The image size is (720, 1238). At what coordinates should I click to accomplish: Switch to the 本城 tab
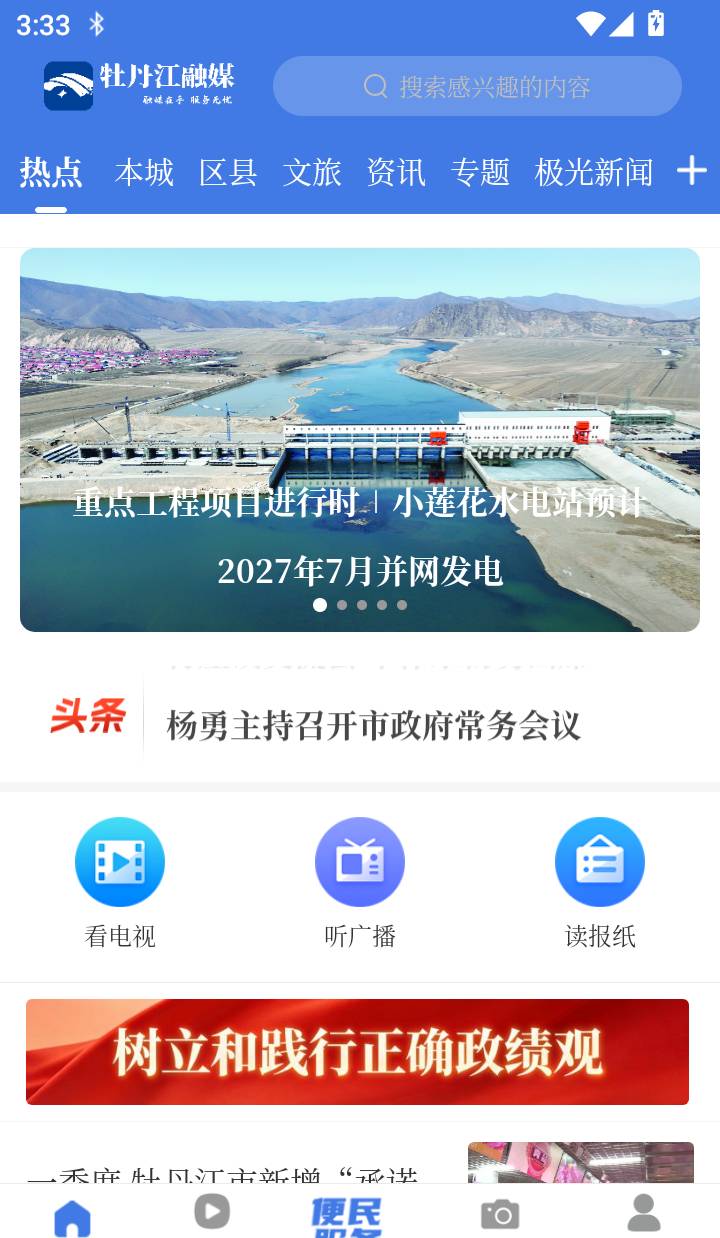coord(143,171)
